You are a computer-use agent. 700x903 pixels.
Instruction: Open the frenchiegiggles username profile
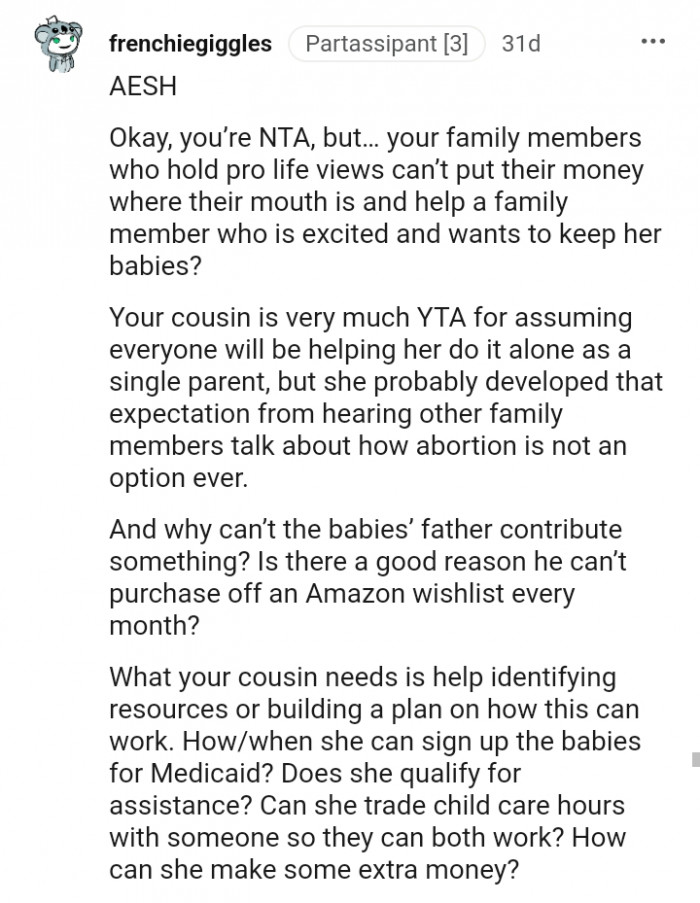190,44
